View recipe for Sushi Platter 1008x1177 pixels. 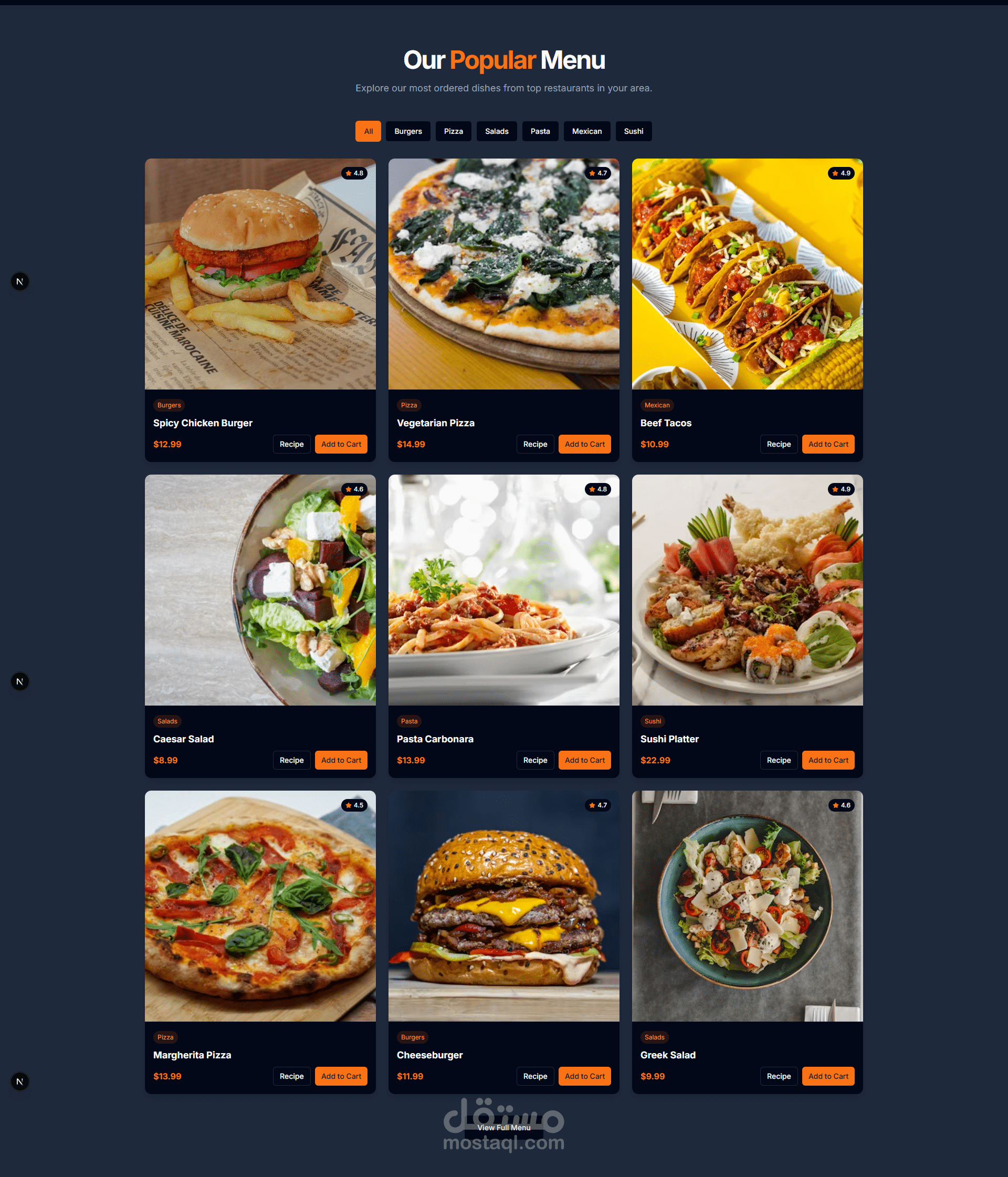(779, 760)
